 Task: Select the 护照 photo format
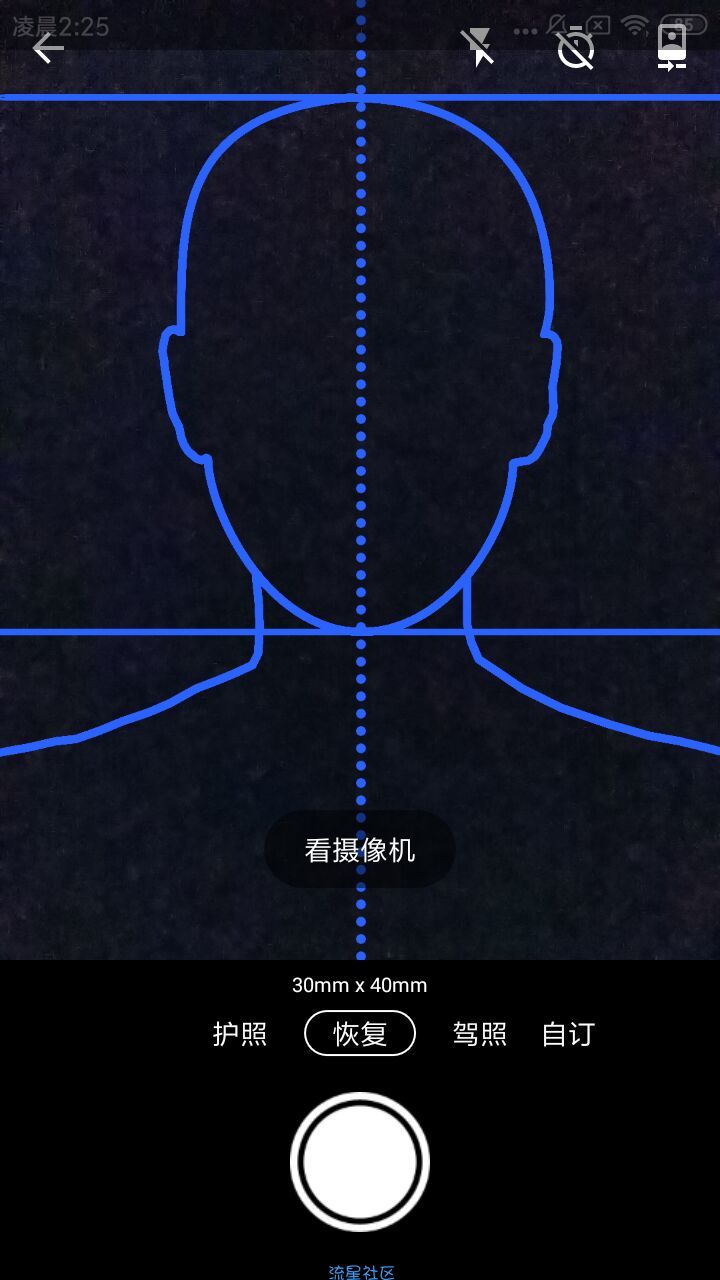tap(240, 1033)
